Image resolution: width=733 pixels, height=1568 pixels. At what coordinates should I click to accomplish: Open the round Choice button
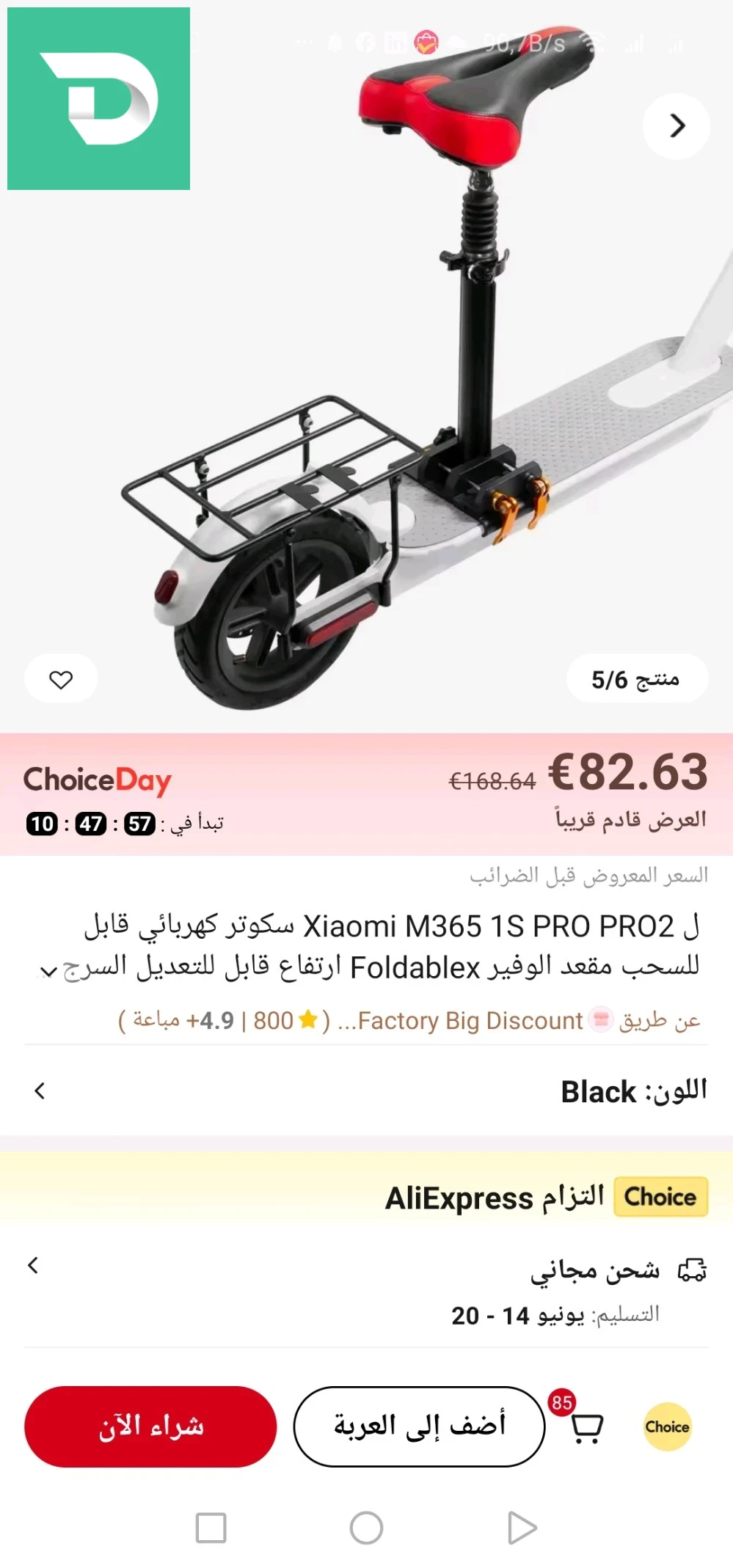point(667,1426)
